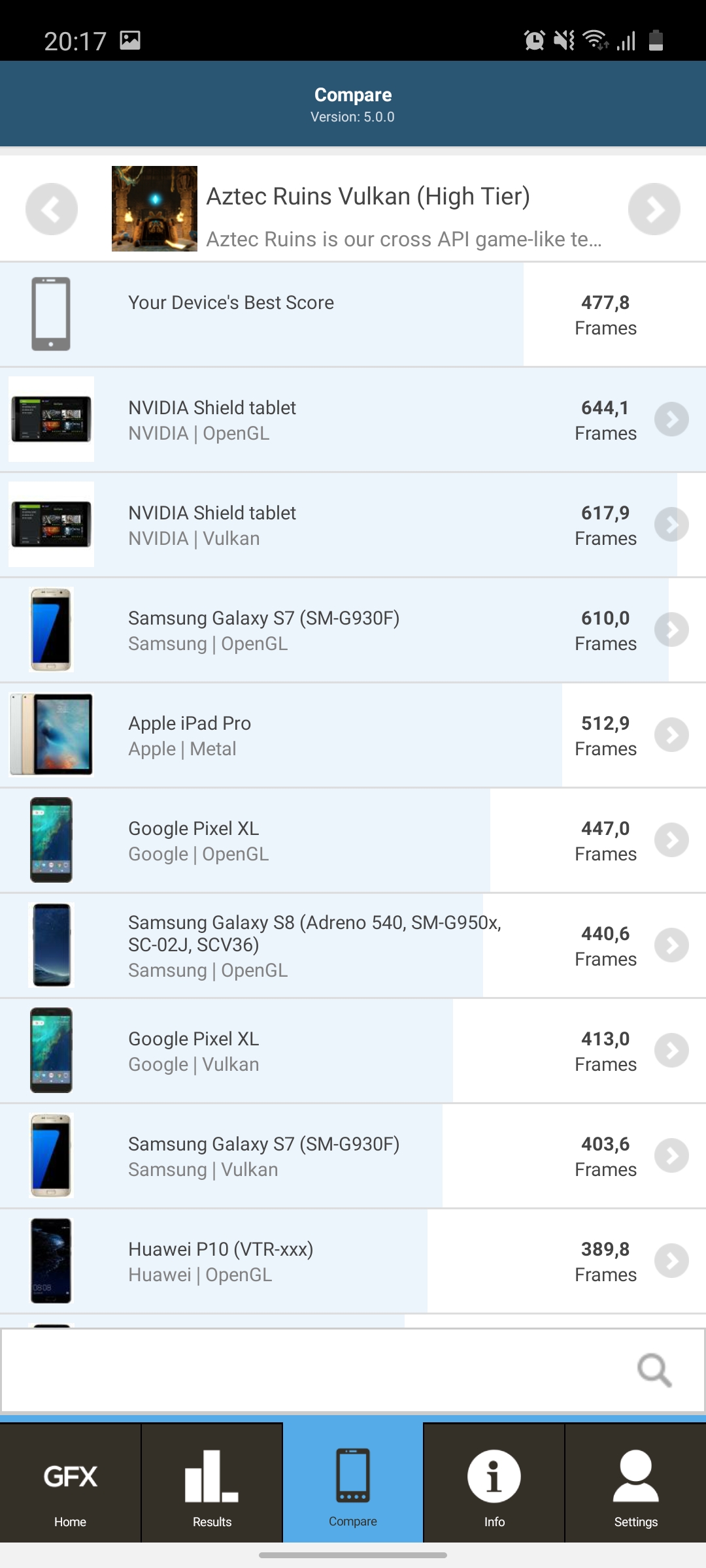Open Samsung Galaxy S7 OpenGL result
706x1568 pixels.
click(x=353, y=630)
